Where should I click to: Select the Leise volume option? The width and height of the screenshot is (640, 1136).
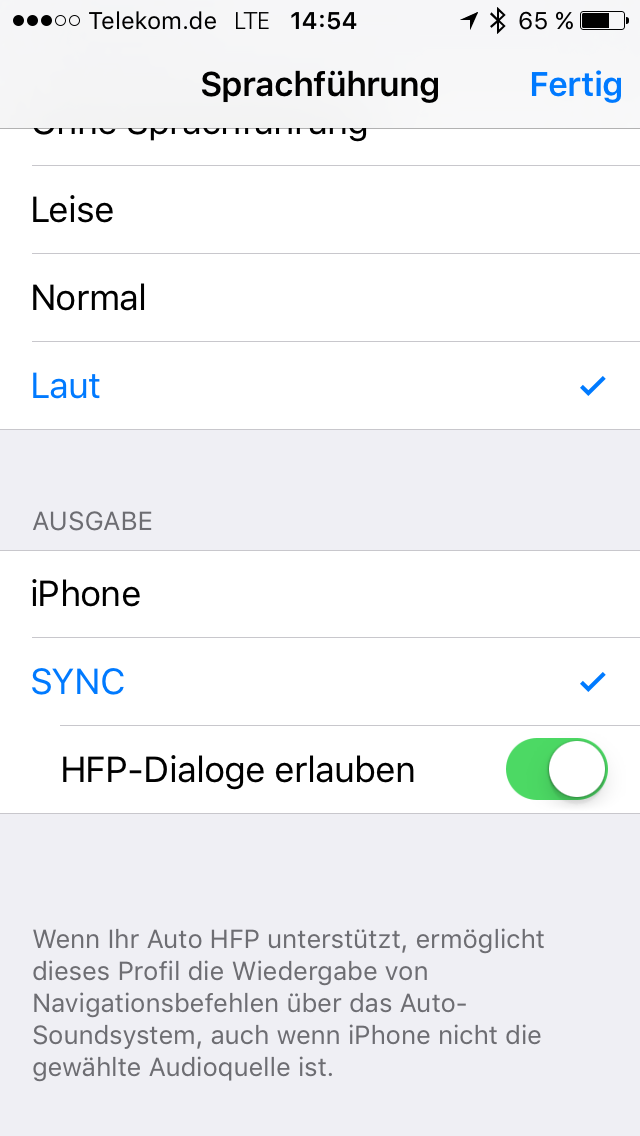tap(320, 210)
